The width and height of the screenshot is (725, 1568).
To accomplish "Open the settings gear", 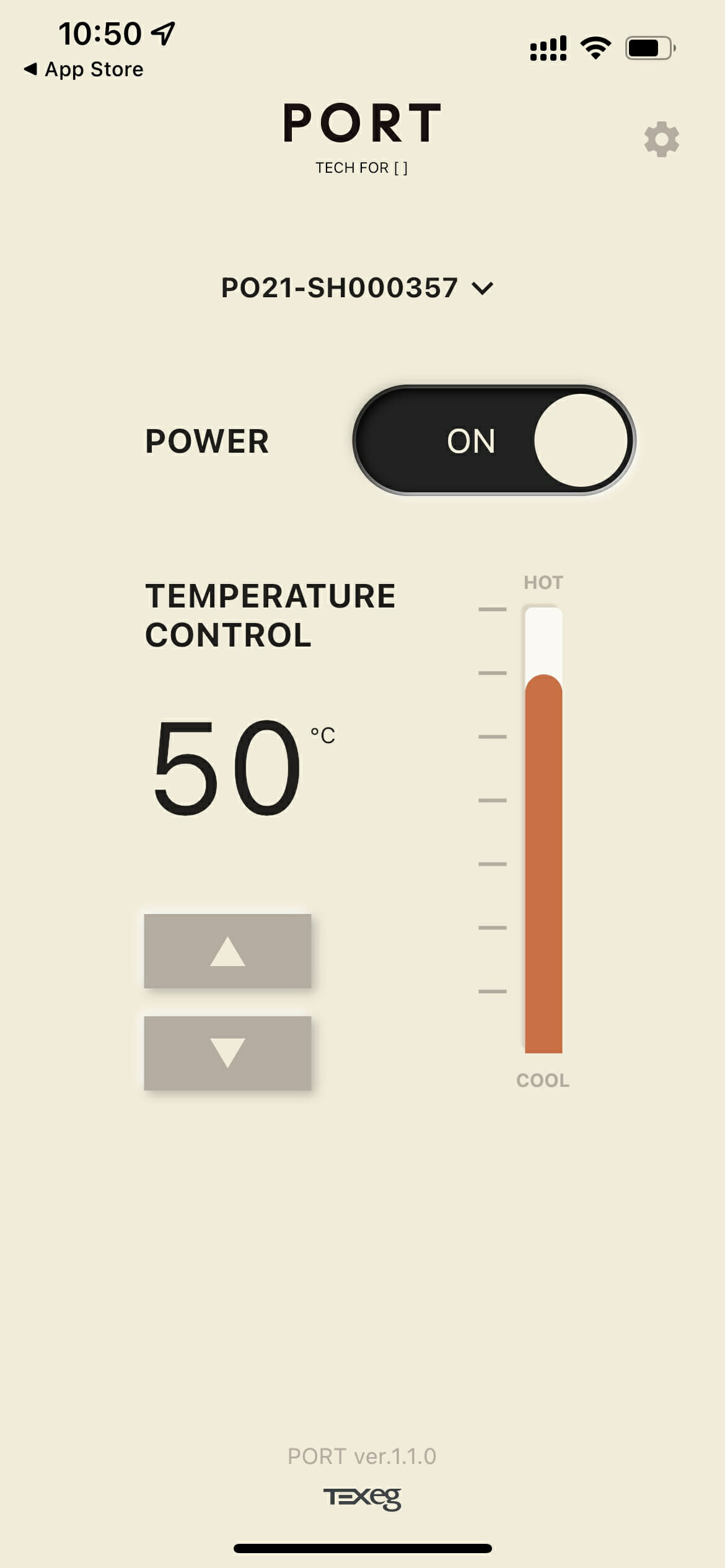I will pos(661,139).
